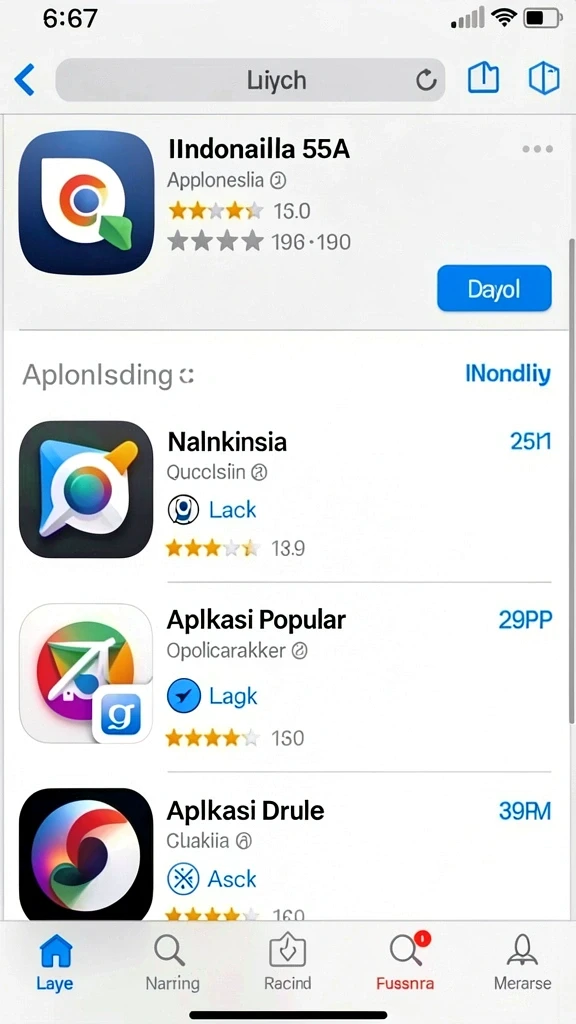The height and width of the screenshot is (1024, 576).
Task: Switch to the Racind tab
Action: (x=288, y=963)
